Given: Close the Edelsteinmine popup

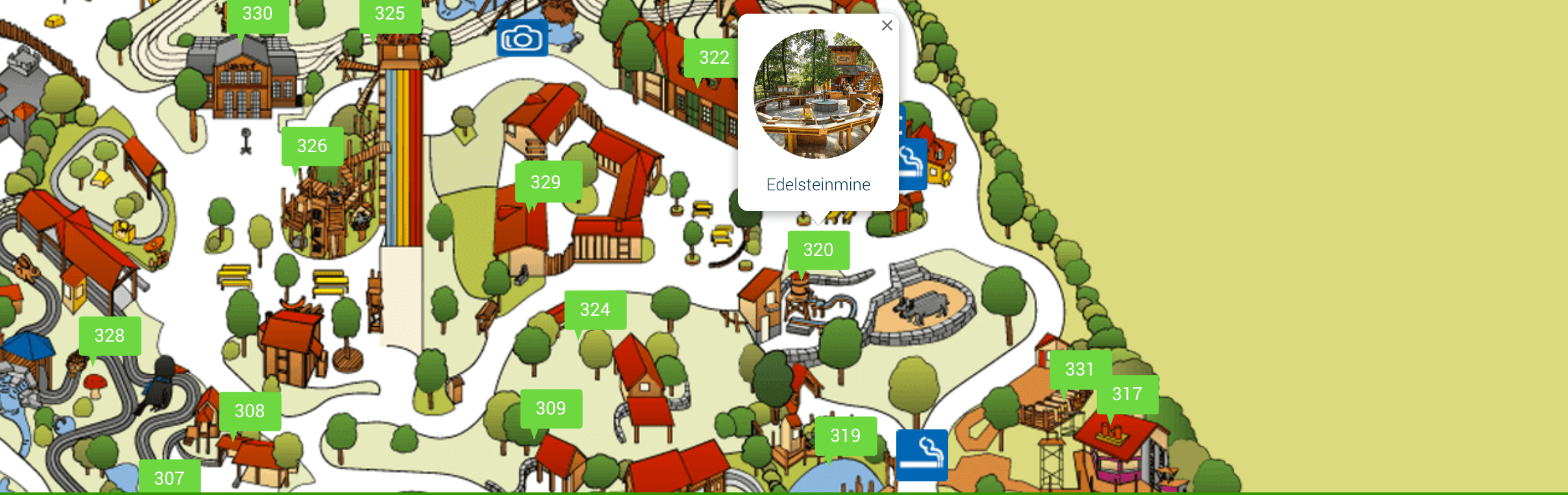Looking at the screenshot, I should [x=887, y=26].
